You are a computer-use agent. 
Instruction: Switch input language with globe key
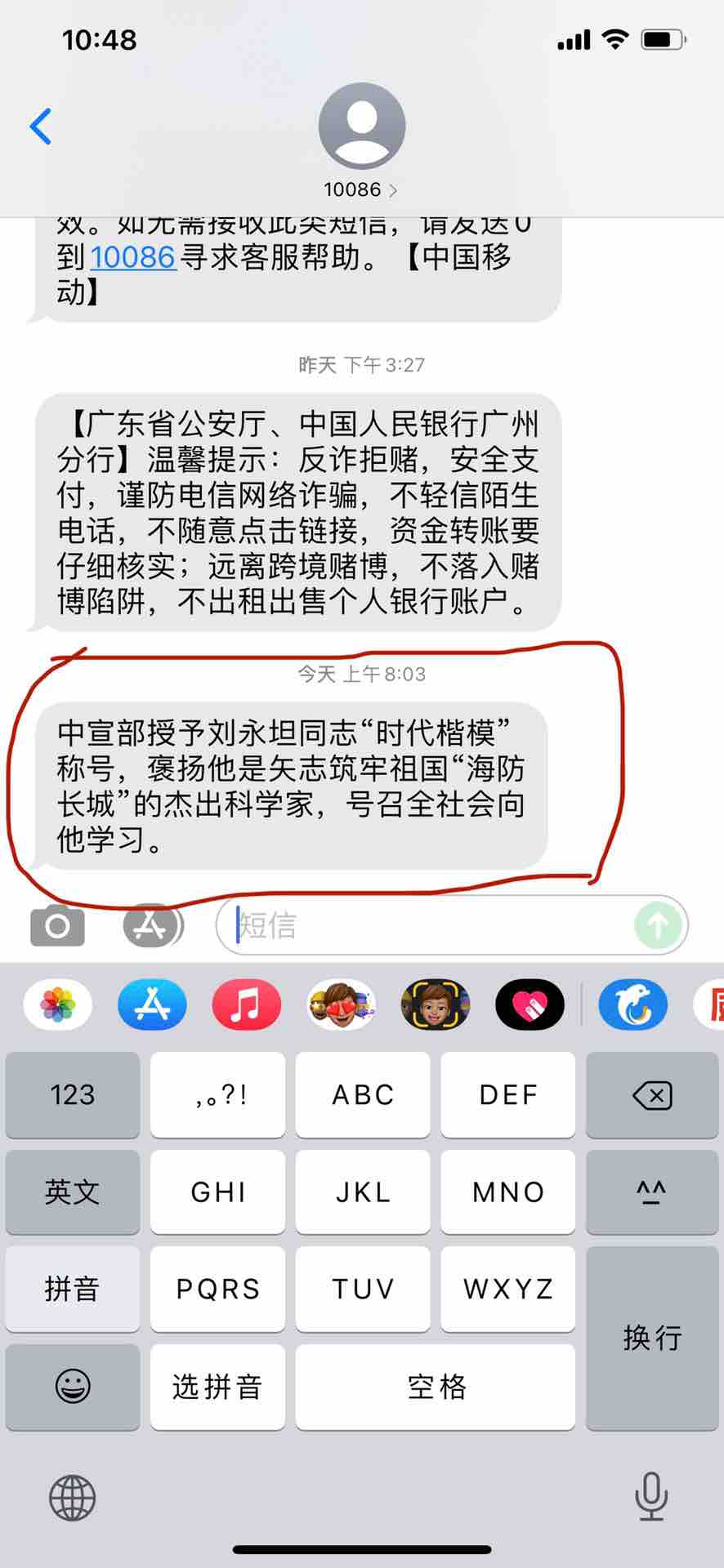(73, 1498)
